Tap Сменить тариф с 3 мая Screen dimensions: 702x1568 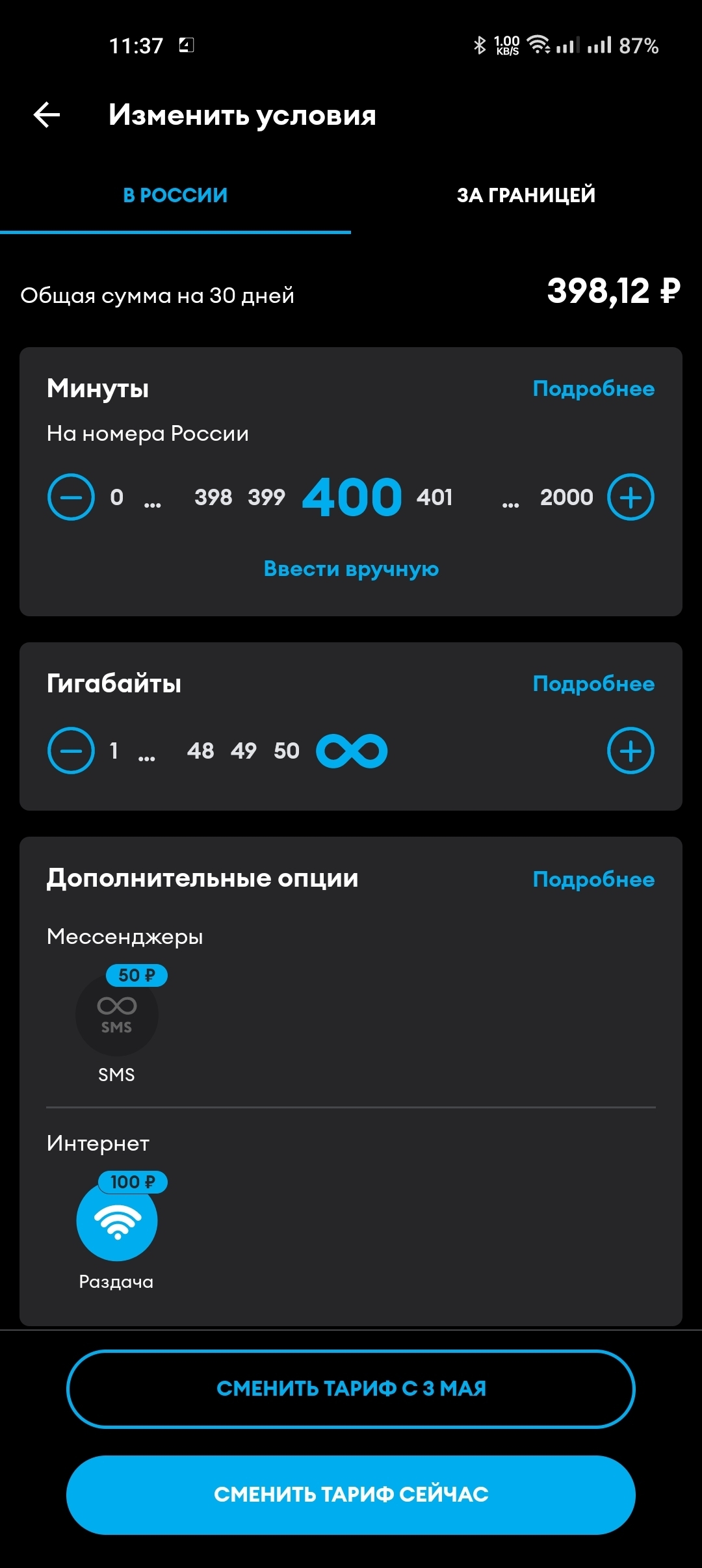[351, 1389]
